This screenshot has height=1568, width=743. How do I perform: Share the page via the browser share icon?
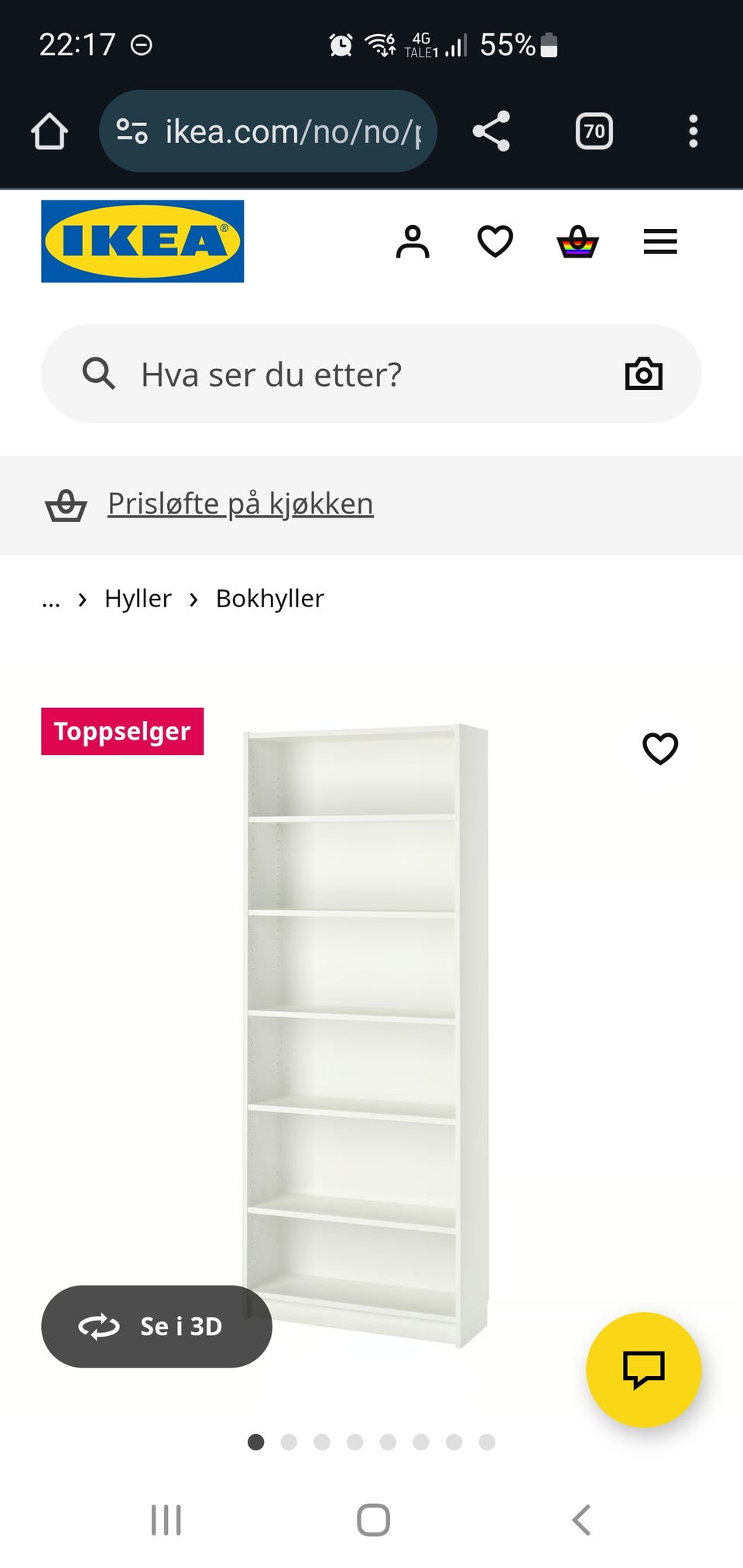(x=490, y=131)
